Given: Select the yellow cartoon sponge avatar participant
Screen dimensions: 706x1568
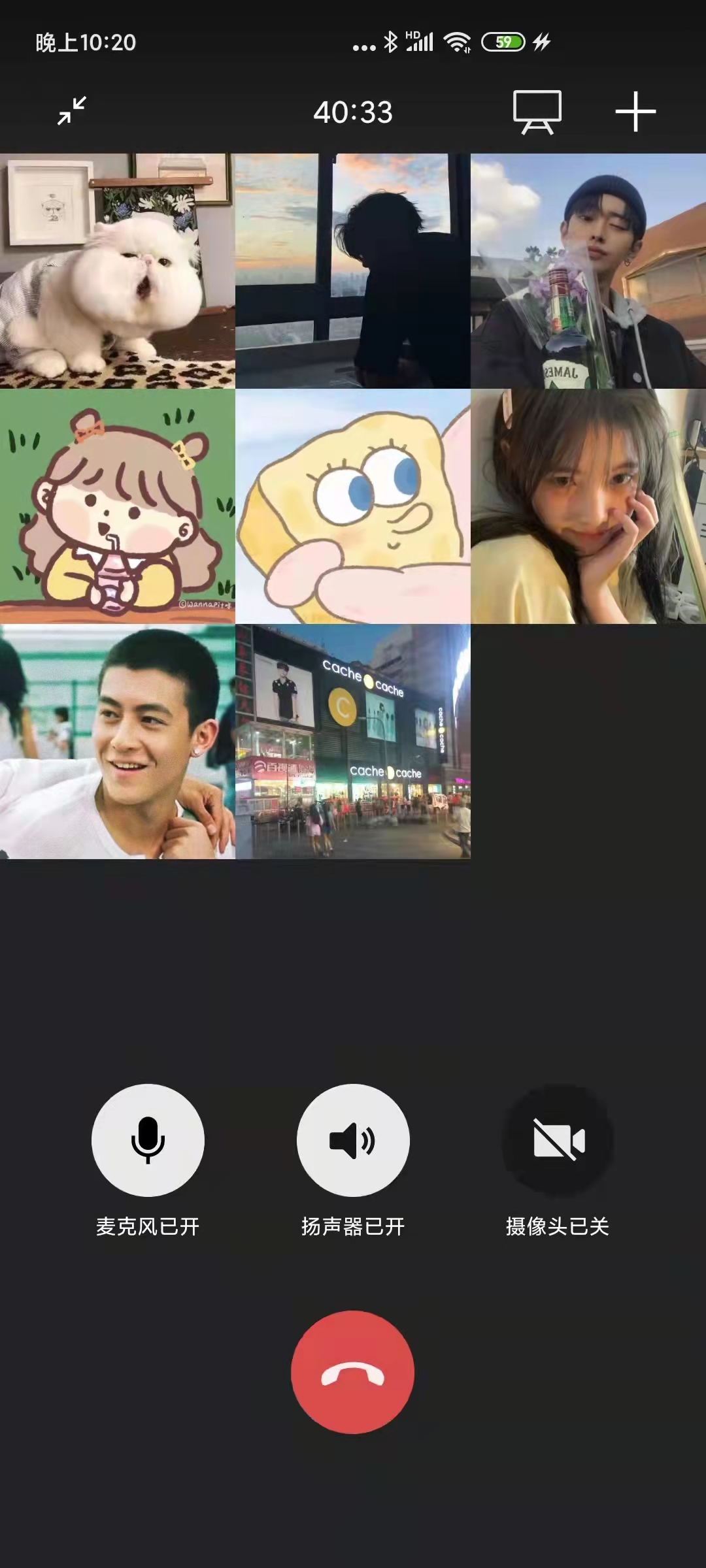Looking at the screenshot, I should click(353, 506).
